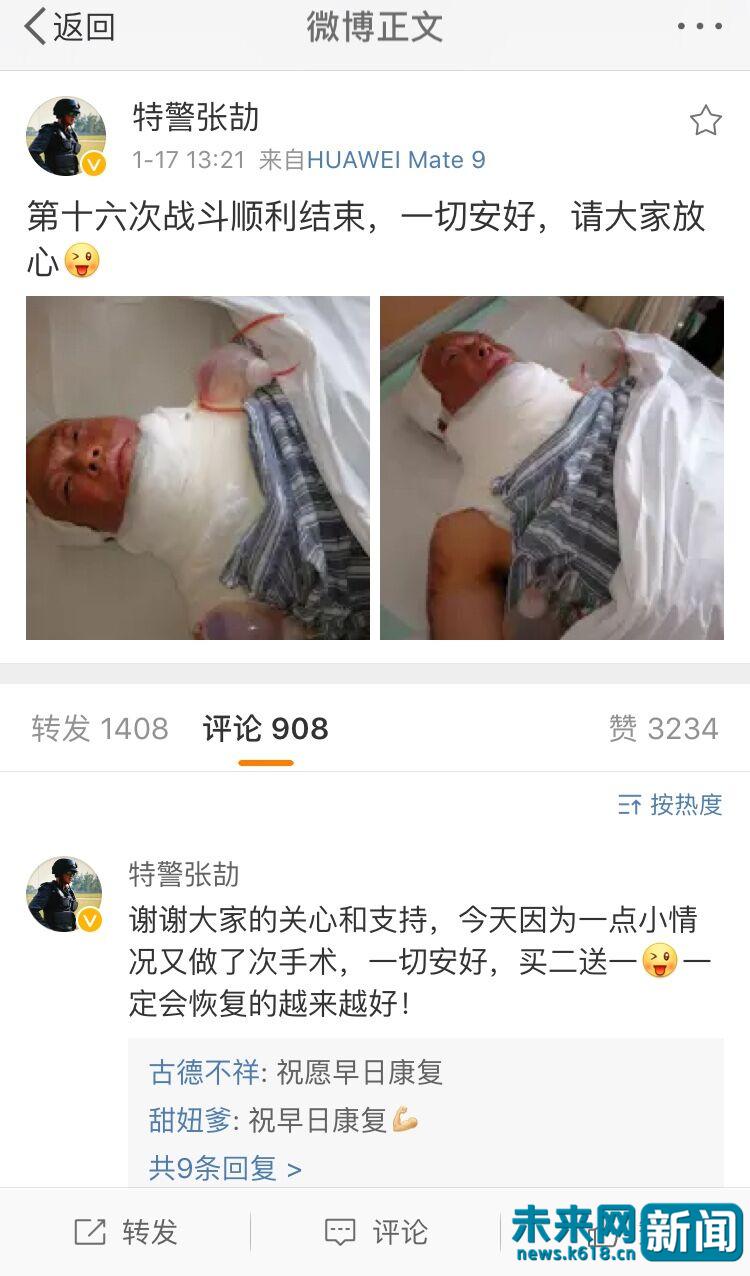This screenshot has height=1276, width=750.
Task: Tap the HUAWEI Mate 9 source link
Action: 396,160
